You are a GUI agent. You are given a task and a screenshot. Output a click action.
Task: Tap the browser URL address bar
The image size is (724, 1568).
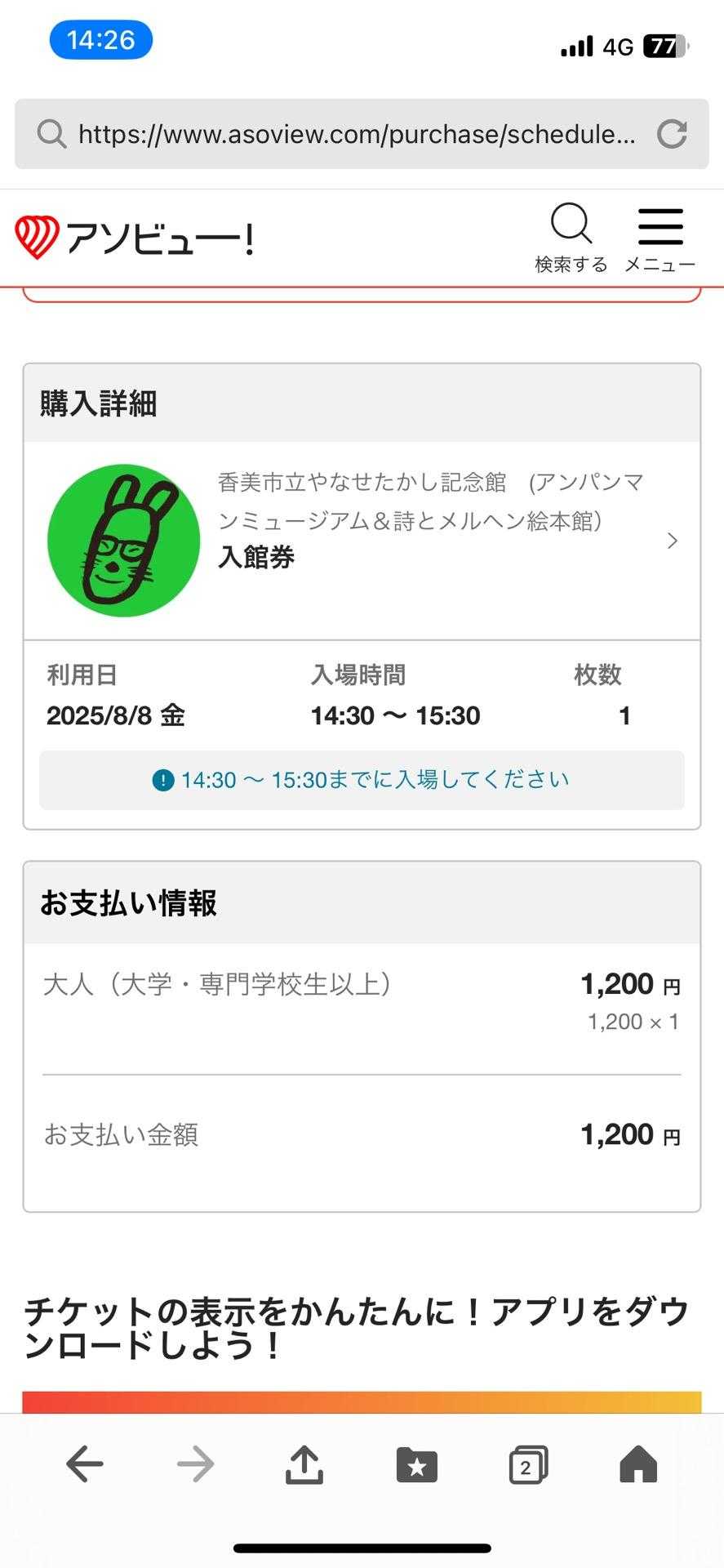point(355,134)
